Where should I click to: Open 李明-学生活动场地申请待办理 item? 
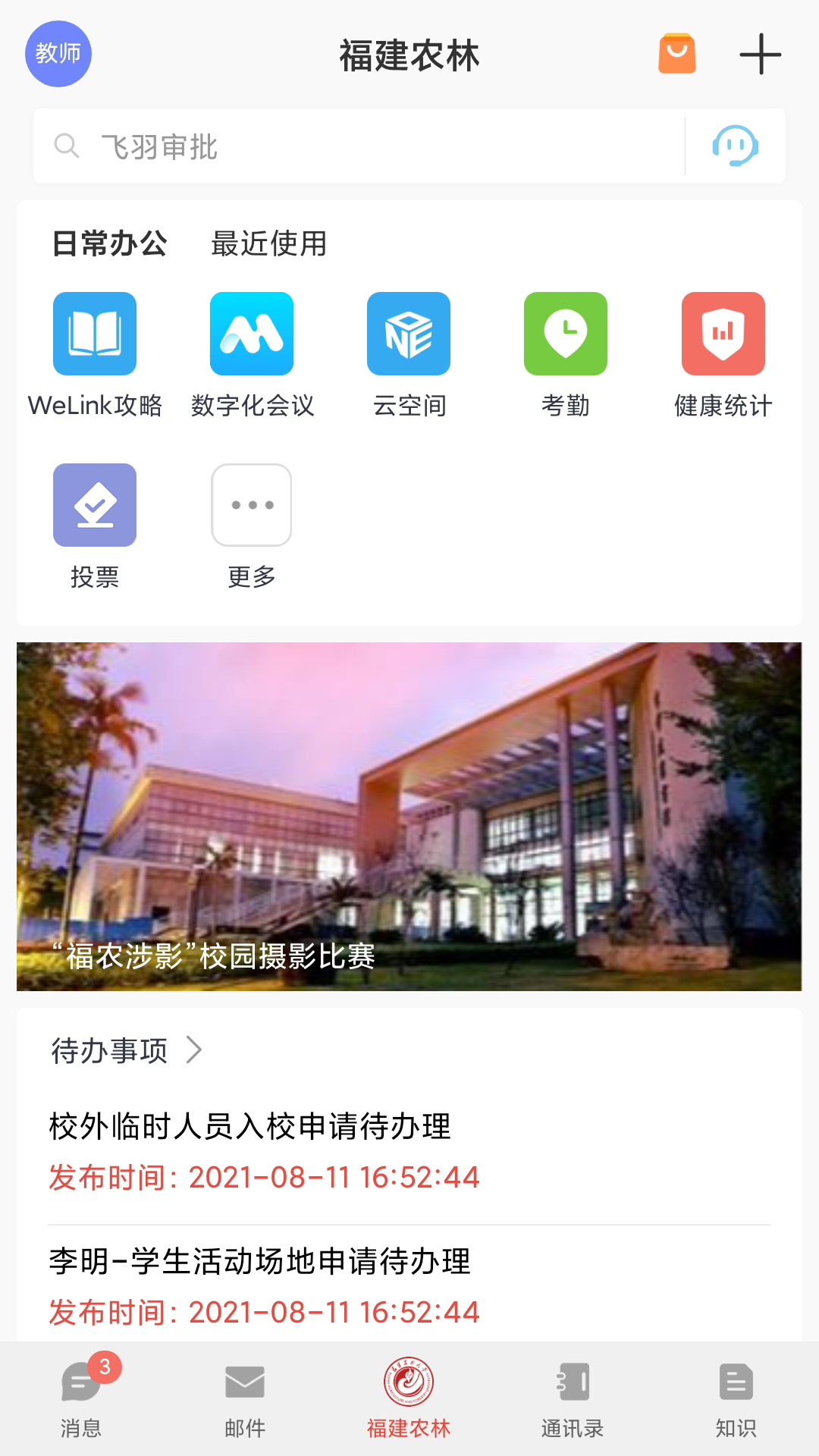pyautogui.click(x=260, y=1262)
